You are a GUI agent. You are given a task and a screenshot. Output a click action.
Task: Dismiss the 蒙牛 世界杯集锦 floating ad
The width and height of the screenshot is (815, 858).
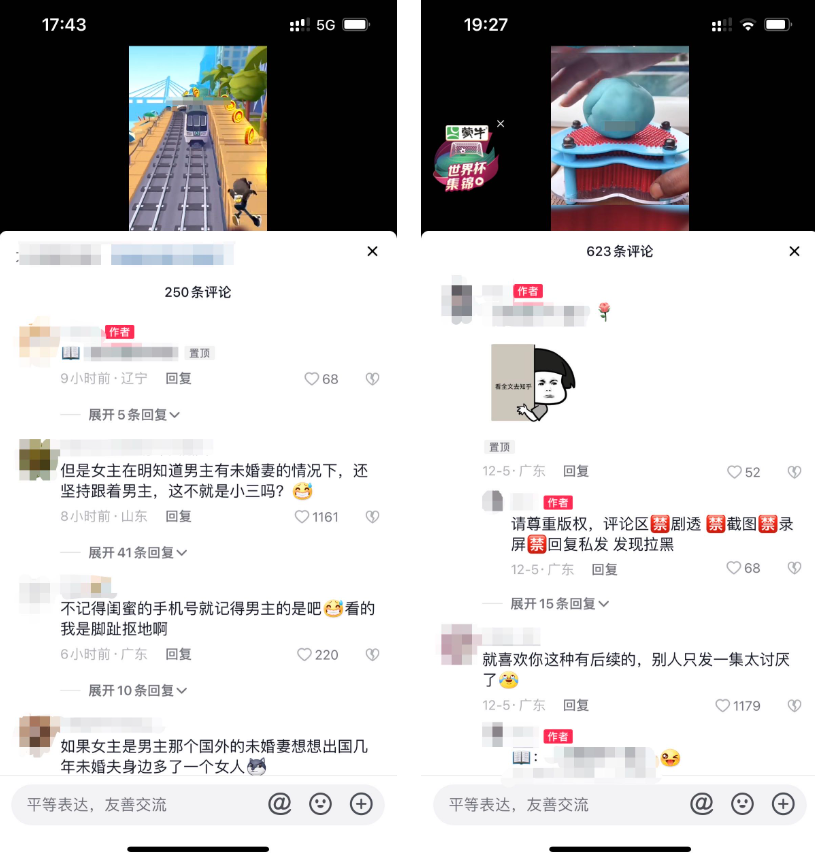(501, 124)
